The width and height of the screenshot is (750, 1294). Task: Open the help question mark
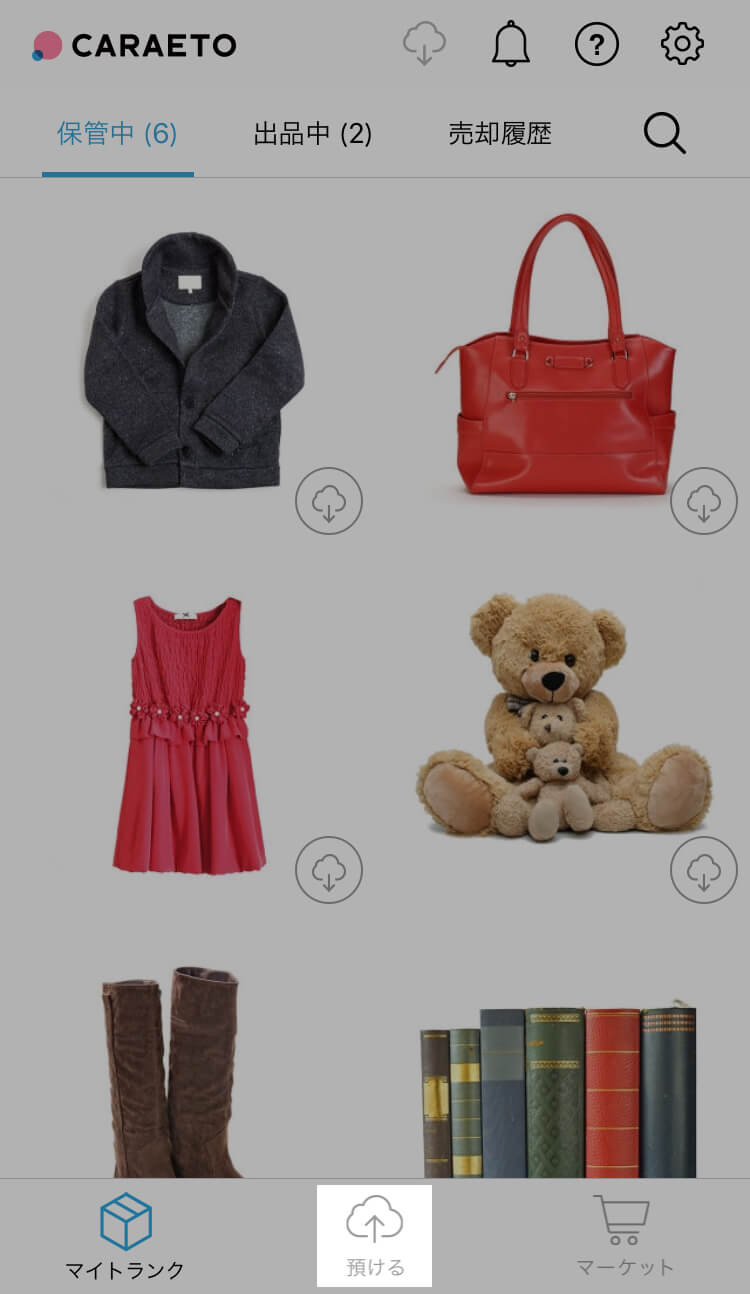point(597,45)
